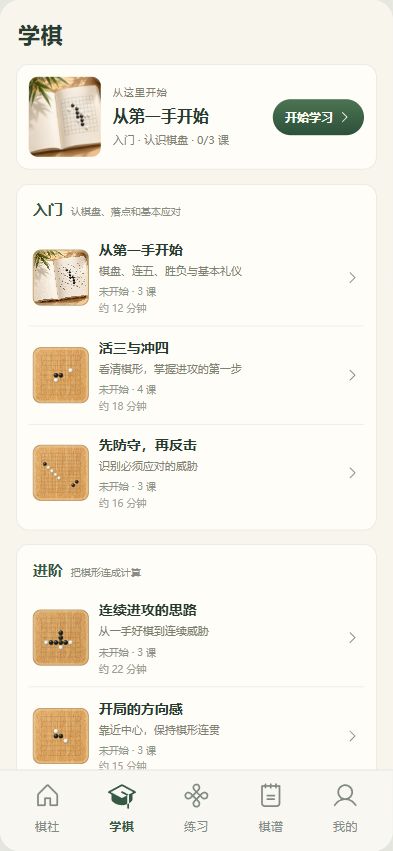
Task: Select the 学棋 tab
Action: 122,808
